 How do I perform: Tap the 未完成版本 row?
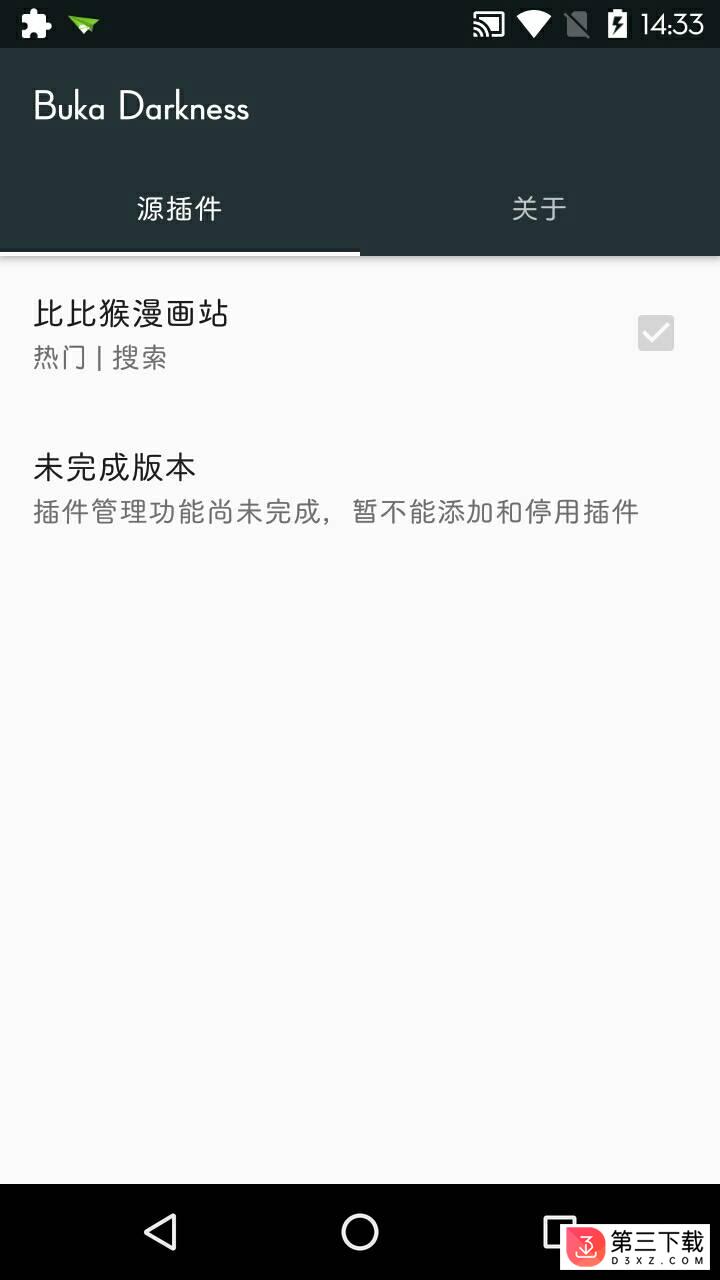click(x=360, y=488)
